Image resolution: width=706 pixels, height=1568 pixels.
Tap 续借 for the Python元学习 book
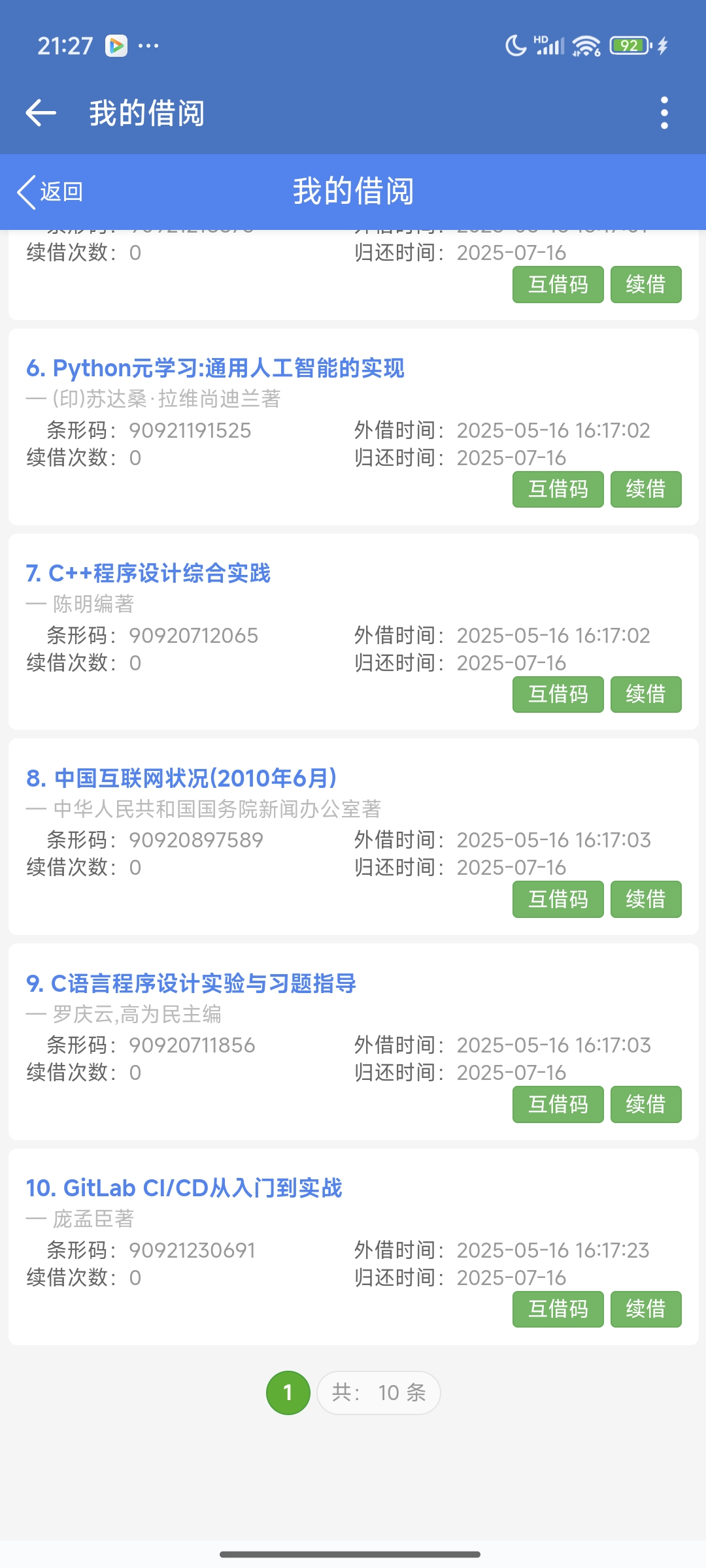click(x=645, y=489)
